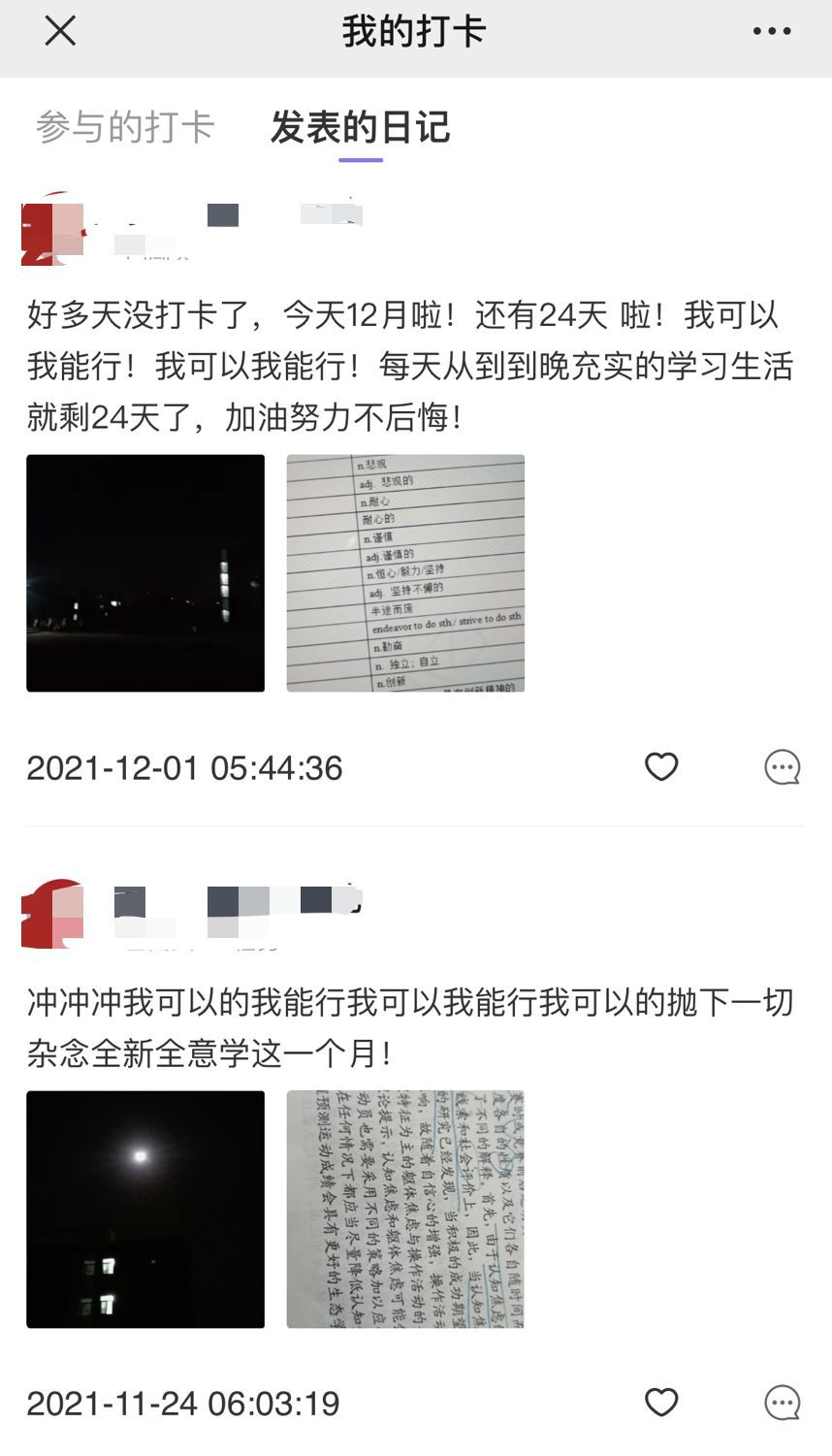Open the vocabulary list photo in the 12-01 diary
The width and height of the screenshot is (832, 1456).
[405, 573]
